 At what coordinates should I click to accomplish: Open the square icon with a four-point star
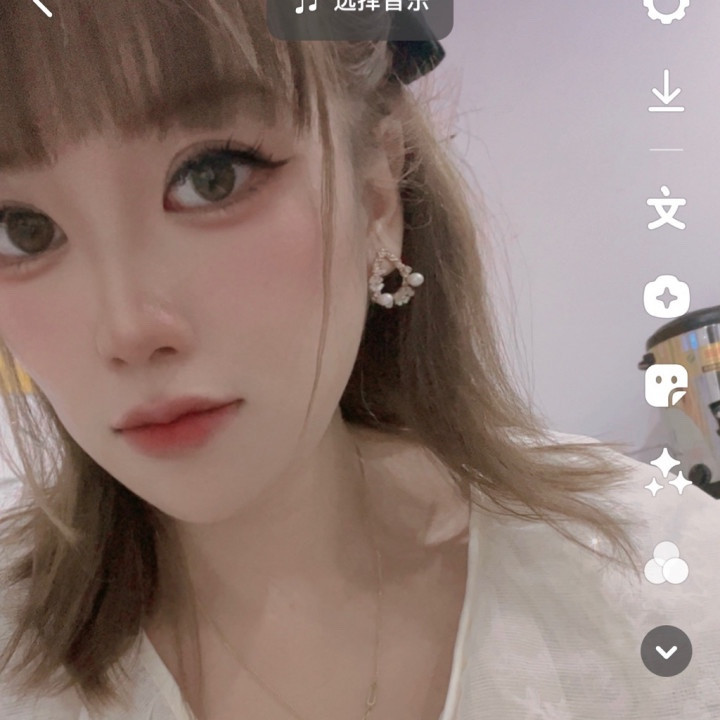tap(666, 297)
